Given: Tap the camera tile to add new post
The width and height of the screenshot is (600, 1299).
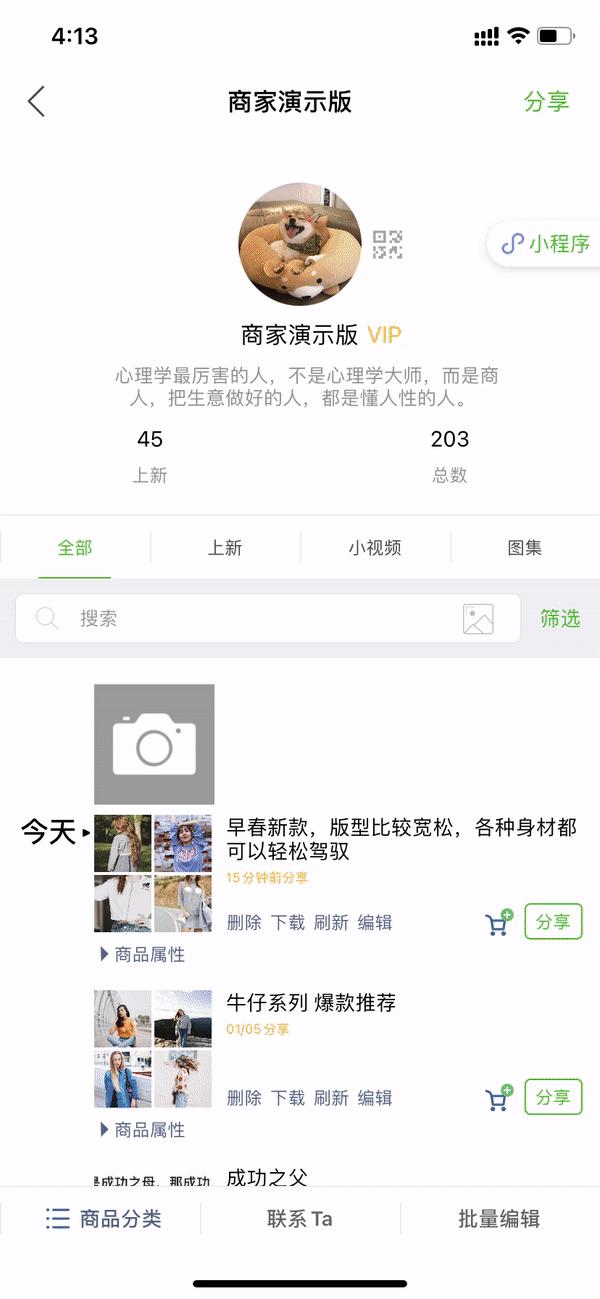Looking at the screenshot, I should click(x=154, y=744).
